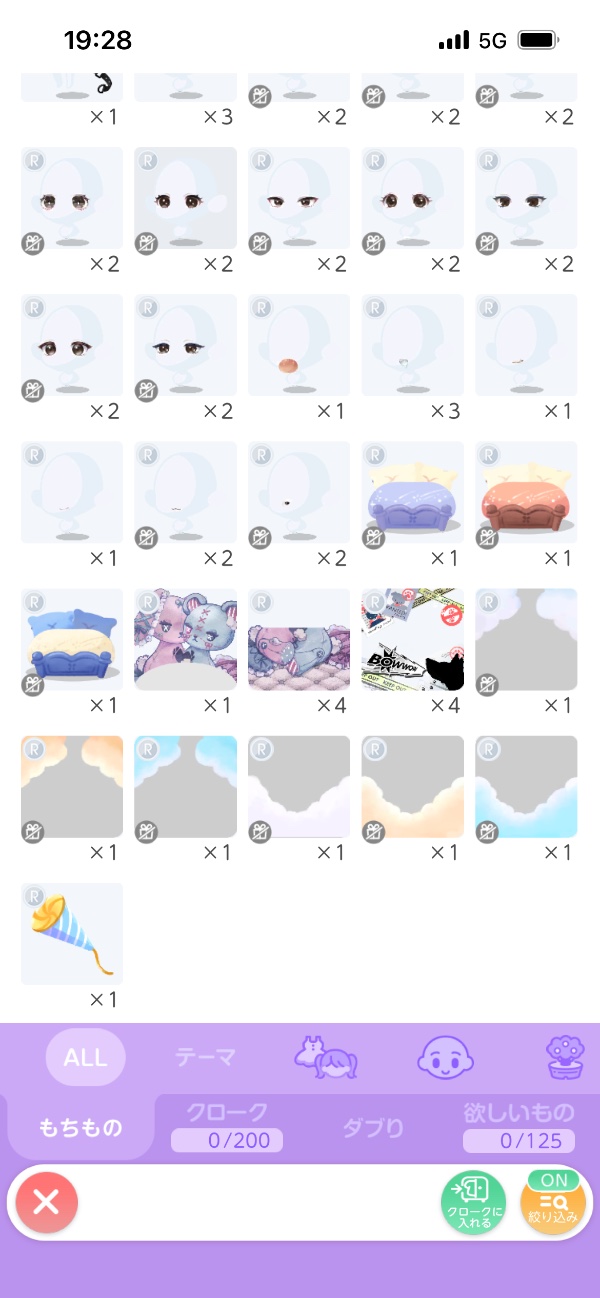Screen dimensions: 600x1298
Task: Tap the クロークに入れる button
Action: point(473,1202)
